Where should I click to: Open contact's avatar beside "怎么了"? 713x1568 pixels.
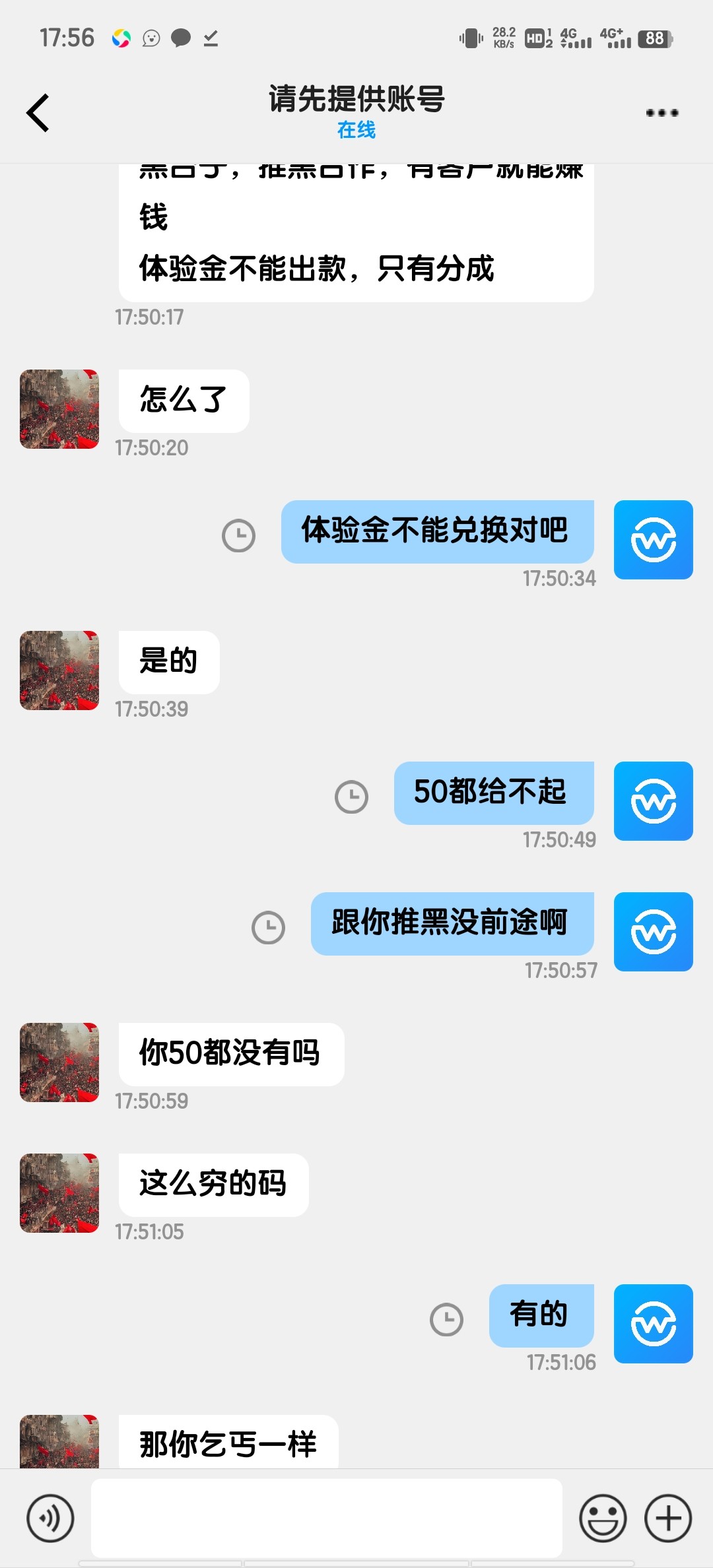[x=59, y=409]
